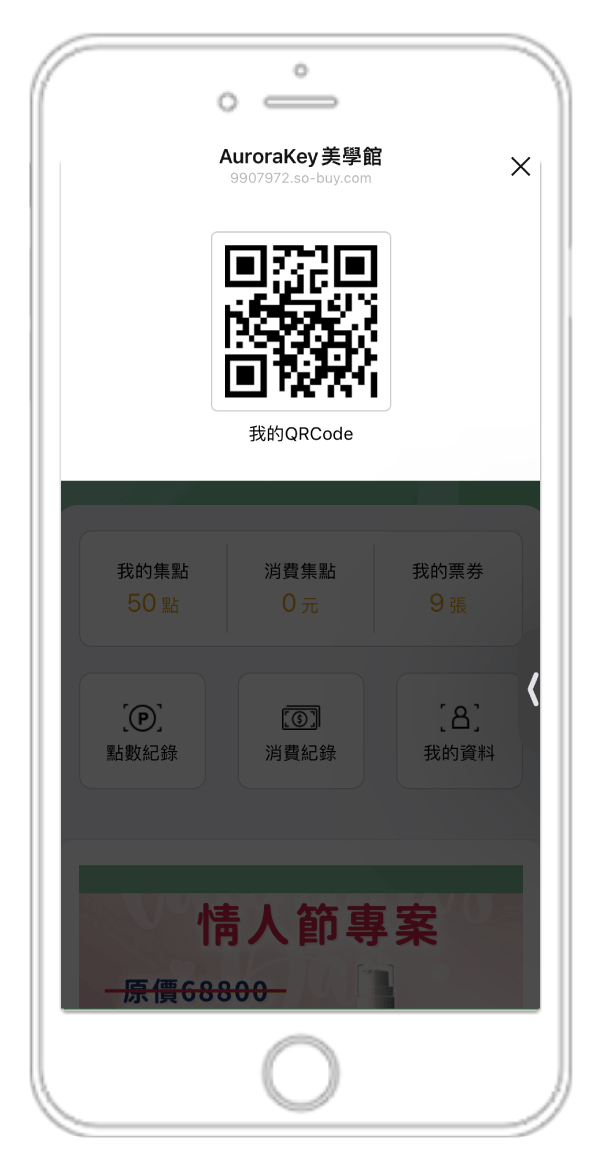Expand the side arrow handle
600x1164 pixels.
coord(533,689)
